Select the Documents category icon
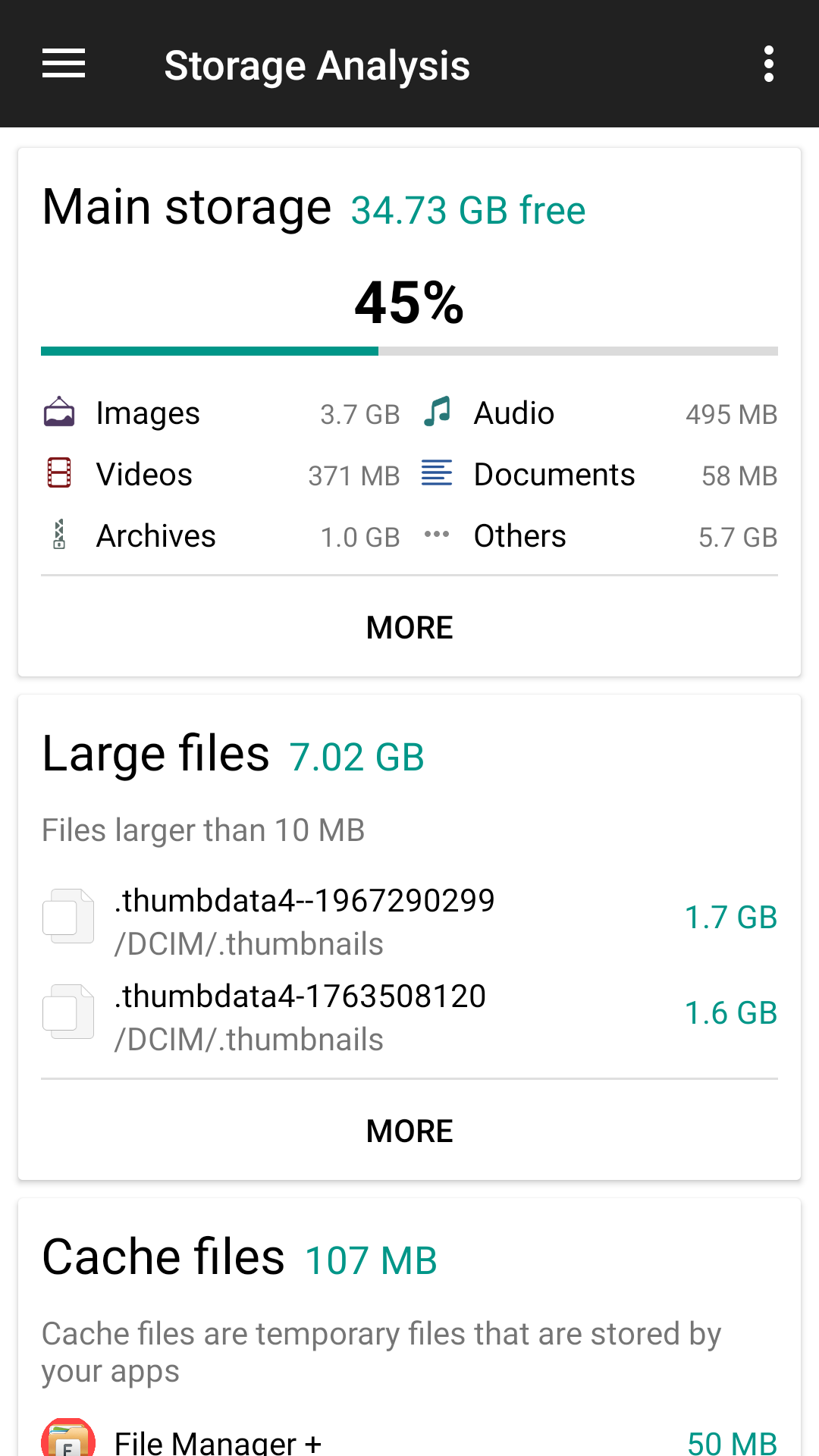Image resolution: width=819 pixels, height=1456 pixels. (437, 473)
